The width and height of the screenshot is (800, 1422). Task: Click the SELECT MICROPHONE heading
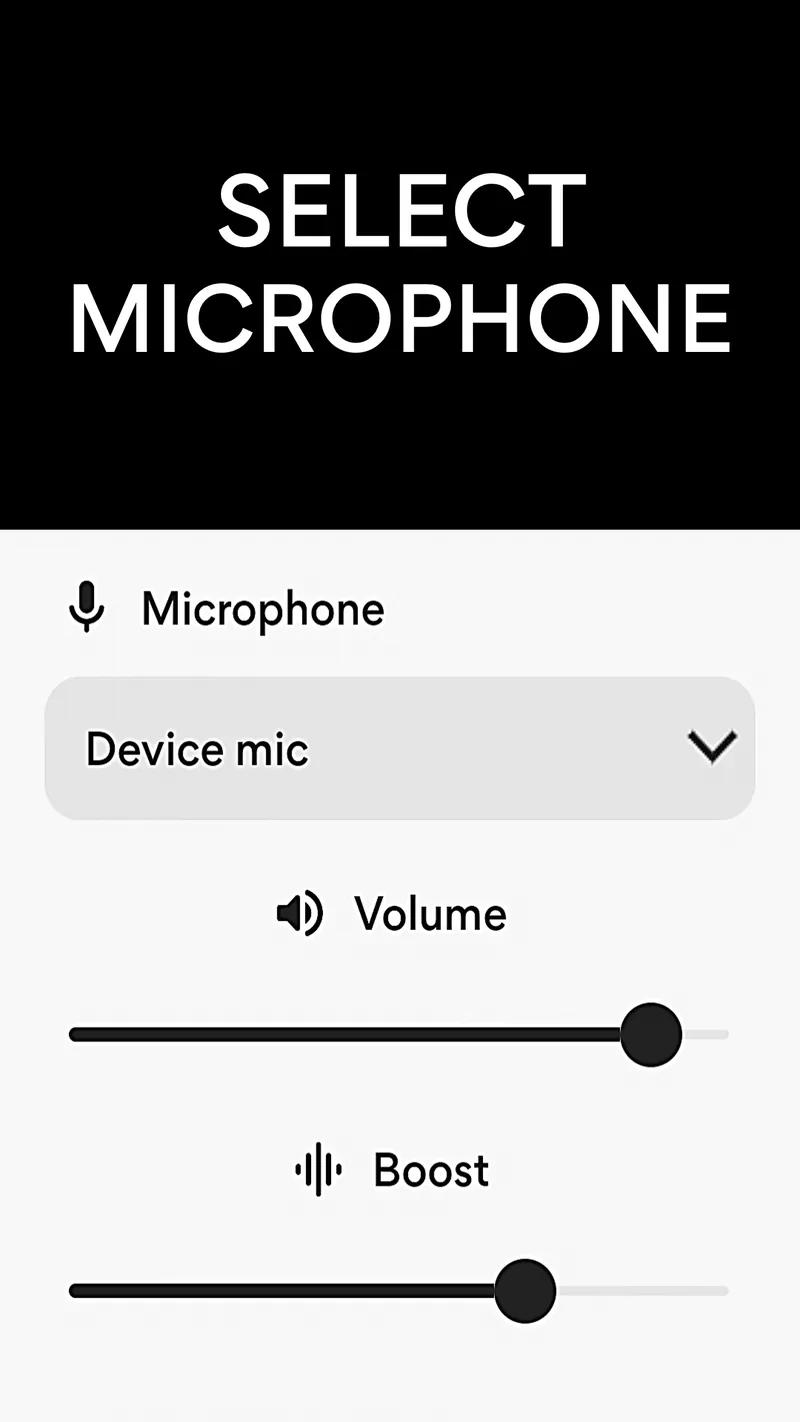[400, 260]
